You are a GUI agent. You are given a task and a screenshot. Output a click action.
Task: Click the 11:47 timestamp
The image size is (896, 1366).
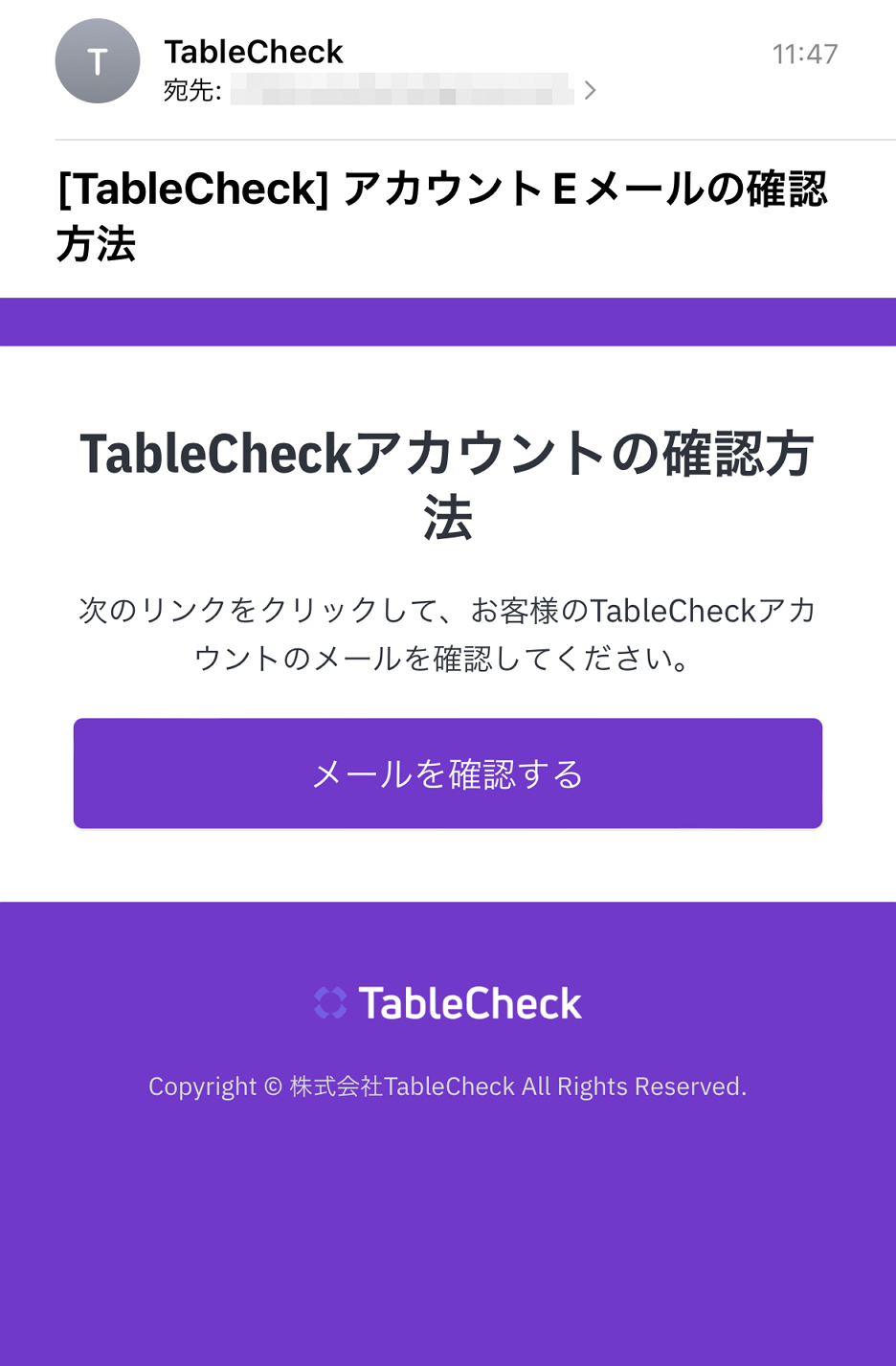804,54
